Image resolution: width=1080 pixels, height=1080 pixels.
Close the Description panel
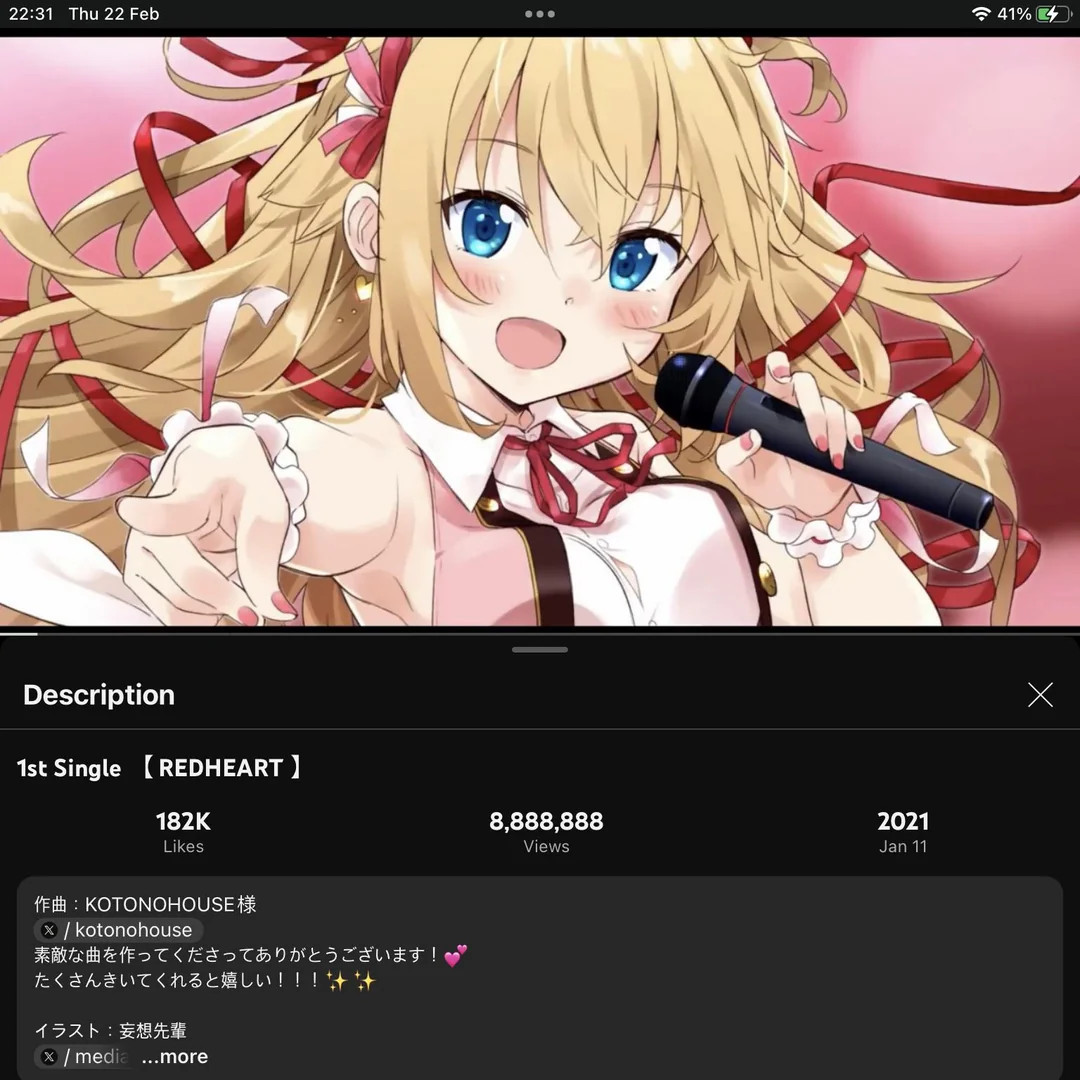pos(1040,695)
